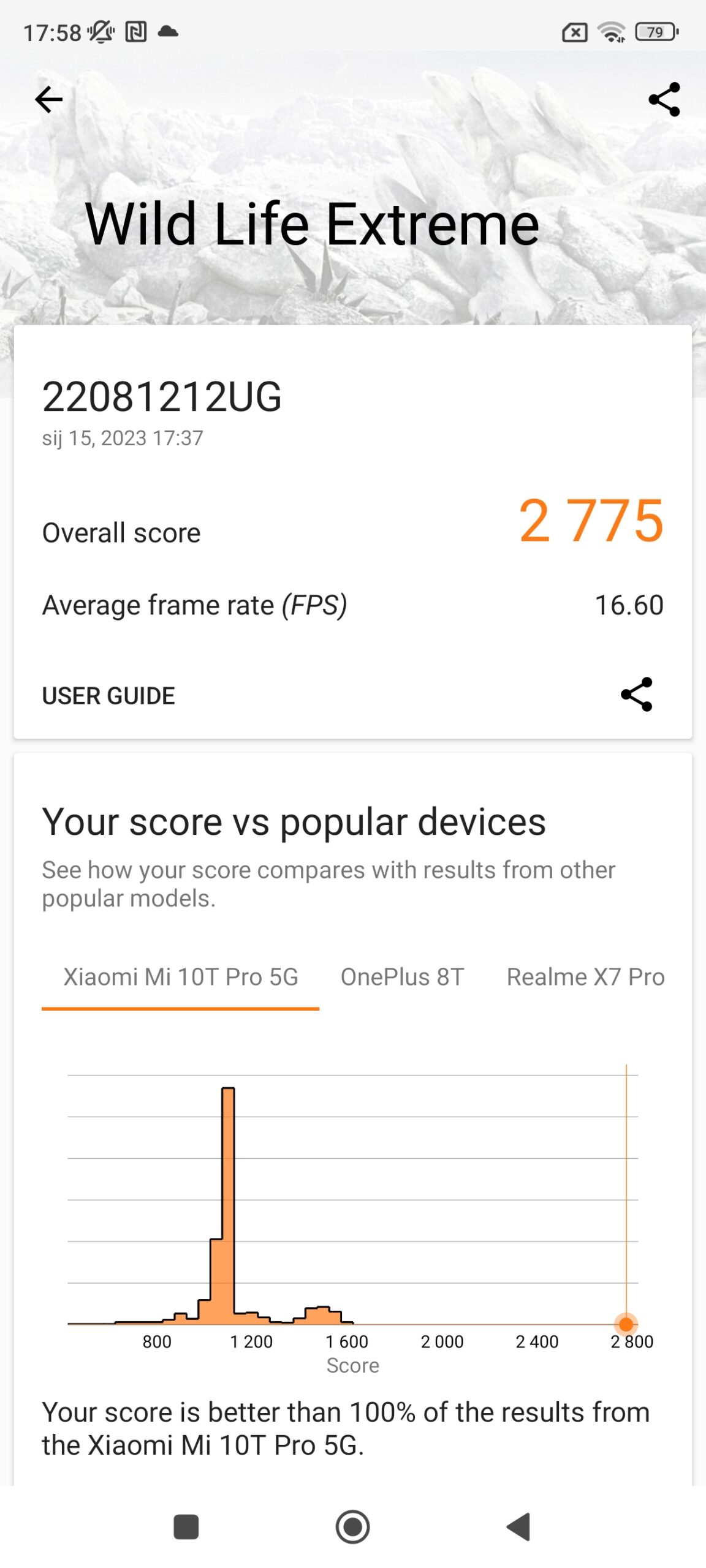Select the Xiaomi Mi 10T Pro 5G tab
706x1568 pixels.
pos(181,978)
